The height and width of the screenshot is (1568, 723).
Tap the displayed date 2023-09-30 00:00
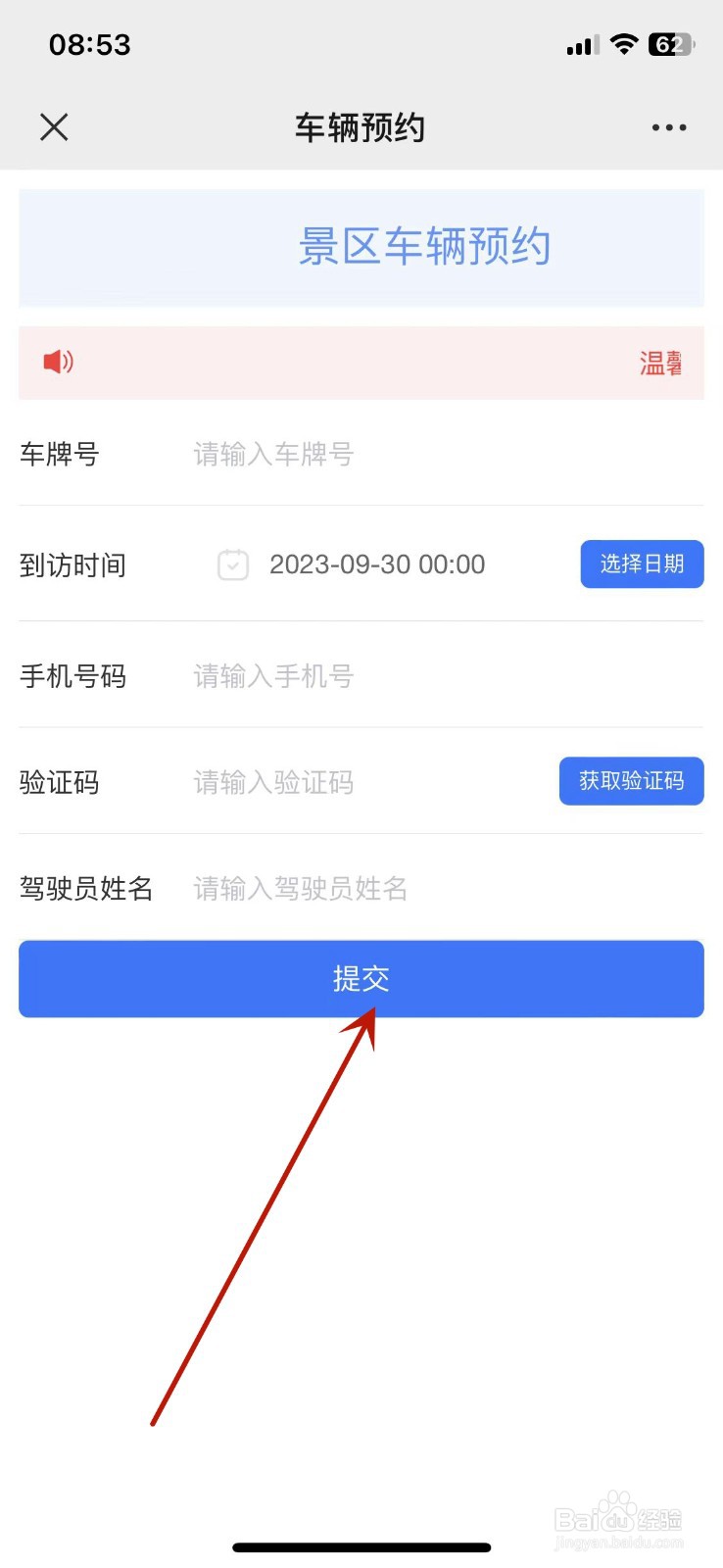(377, 564)
